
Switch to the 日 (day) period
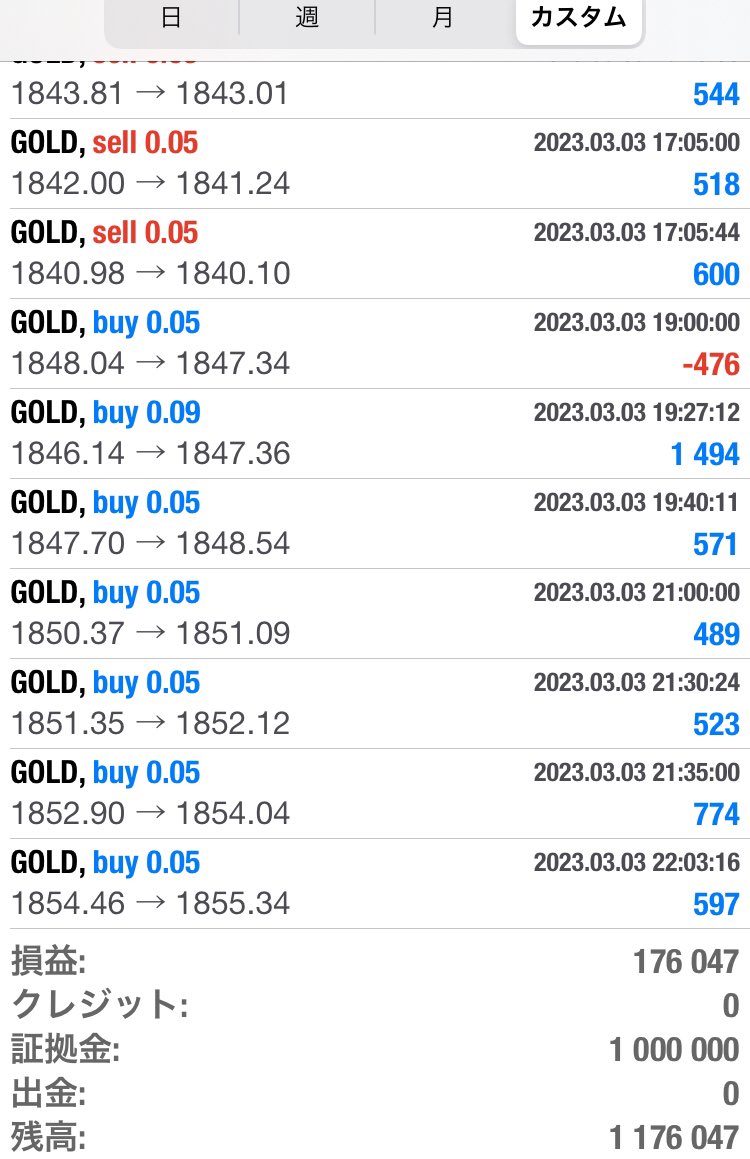171,19
